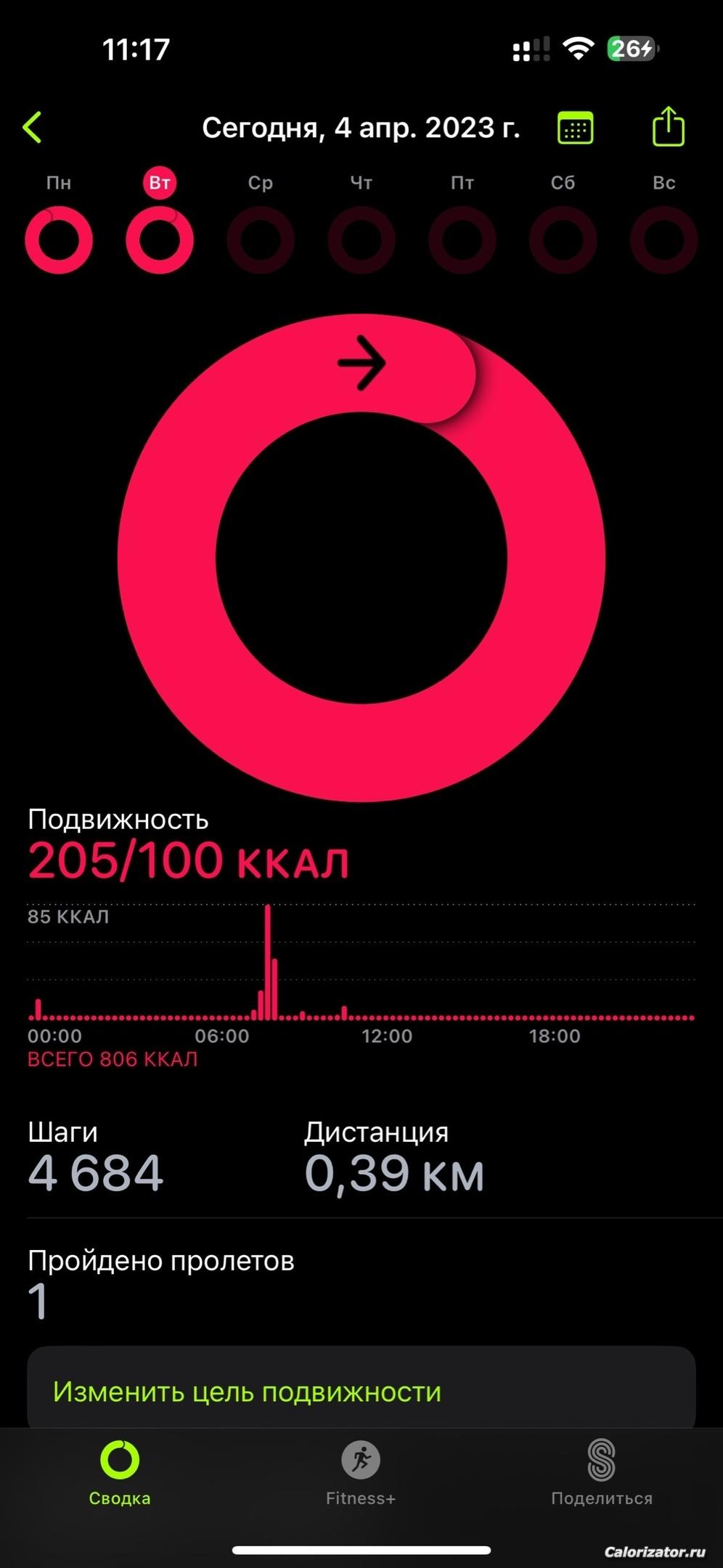The image size is (723, 1568).
Task: Open the Fitness+ tab
Action: [x=361, y=1474]
